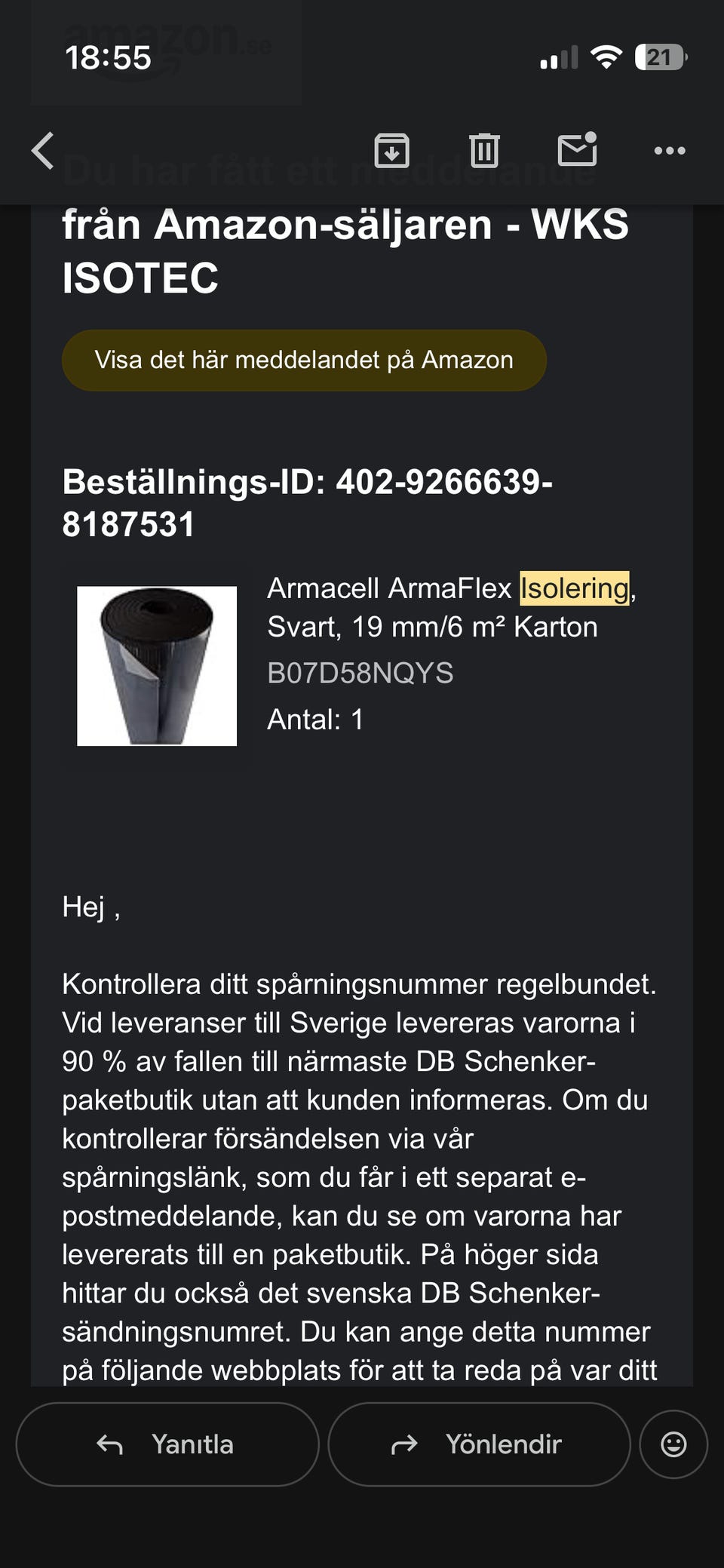Open the smiley reaction icon
This screenshot has height=1568, width=724.
[x=673, y=1444]
